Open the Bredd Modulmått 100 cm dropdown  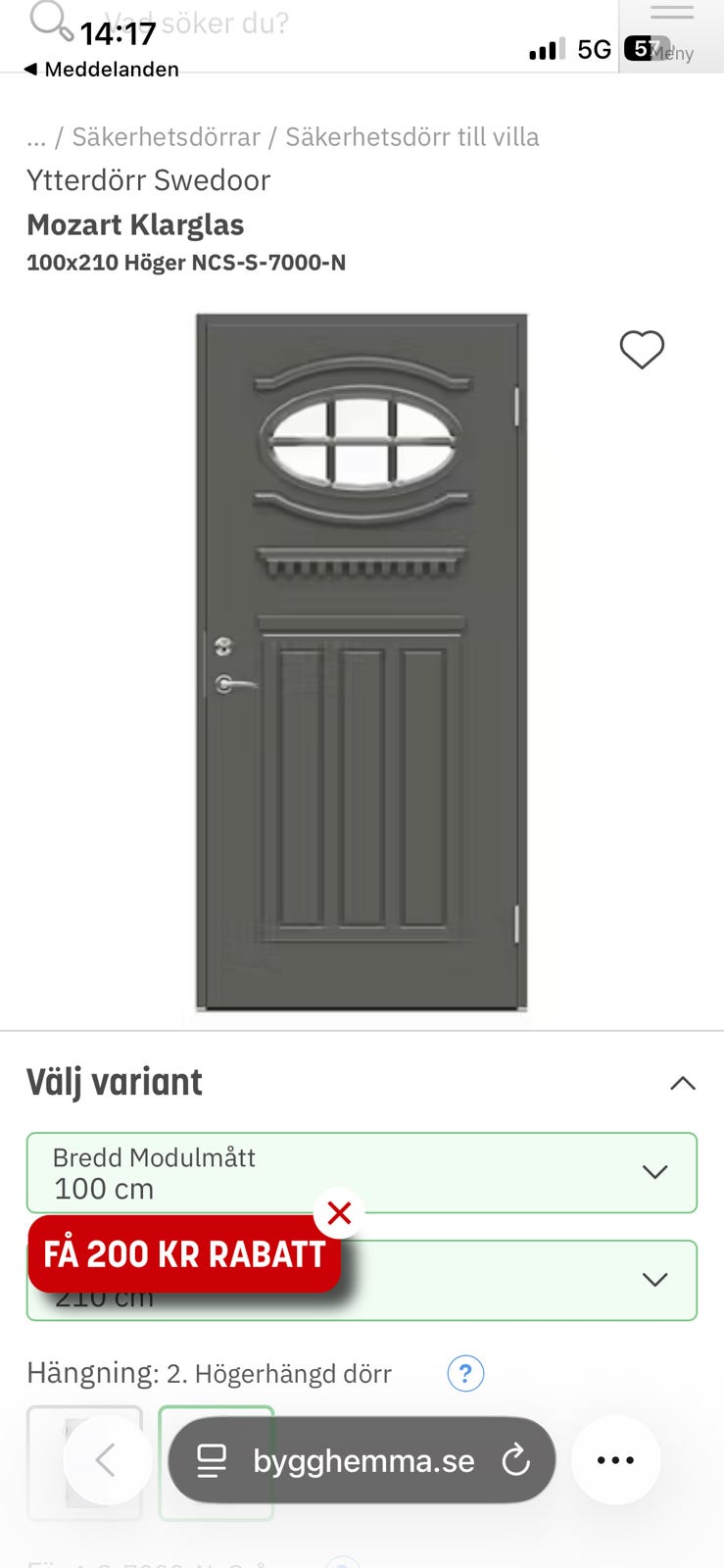[362, 1172]
